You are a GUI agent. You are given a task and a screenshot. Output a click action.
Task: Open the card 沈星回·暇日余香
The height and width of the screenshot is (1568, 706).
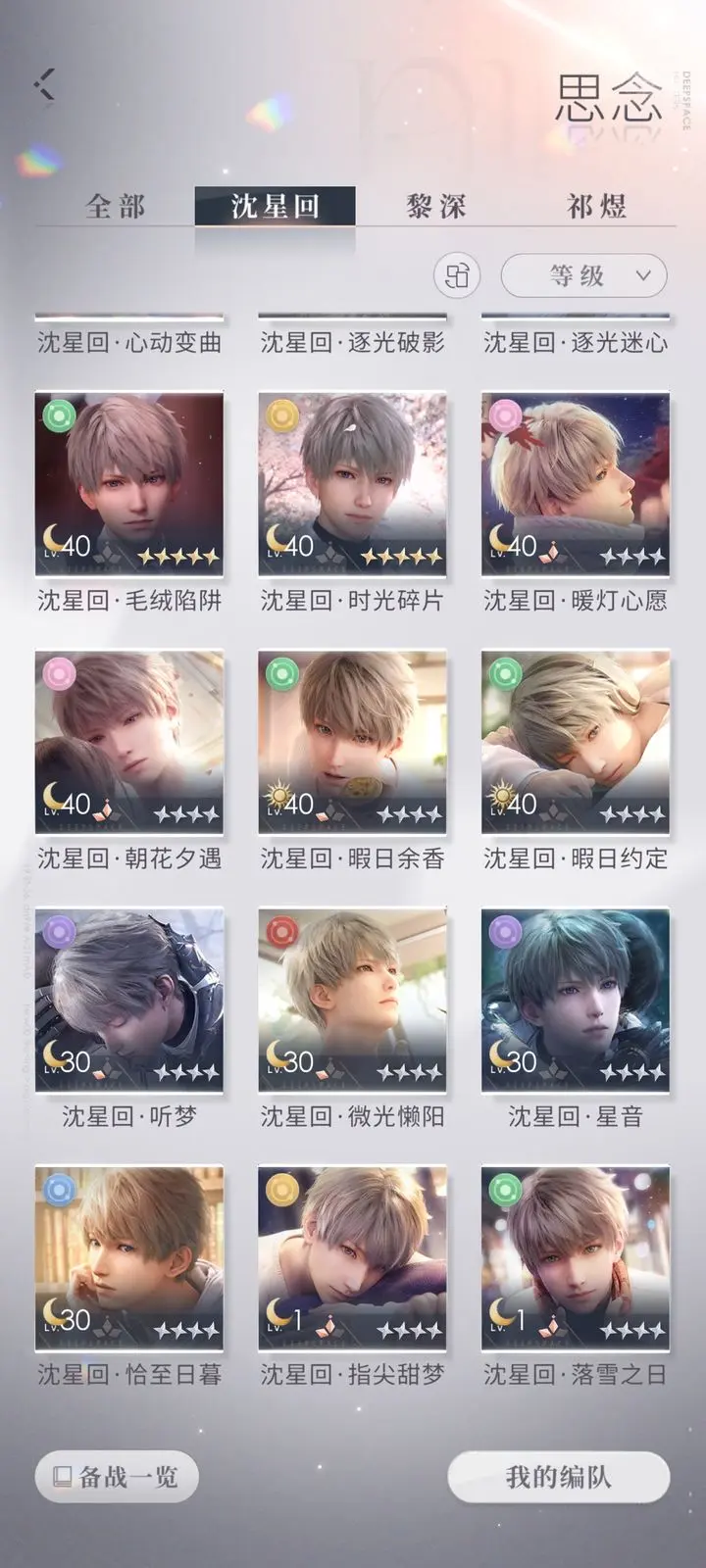(x=352, y=742)
